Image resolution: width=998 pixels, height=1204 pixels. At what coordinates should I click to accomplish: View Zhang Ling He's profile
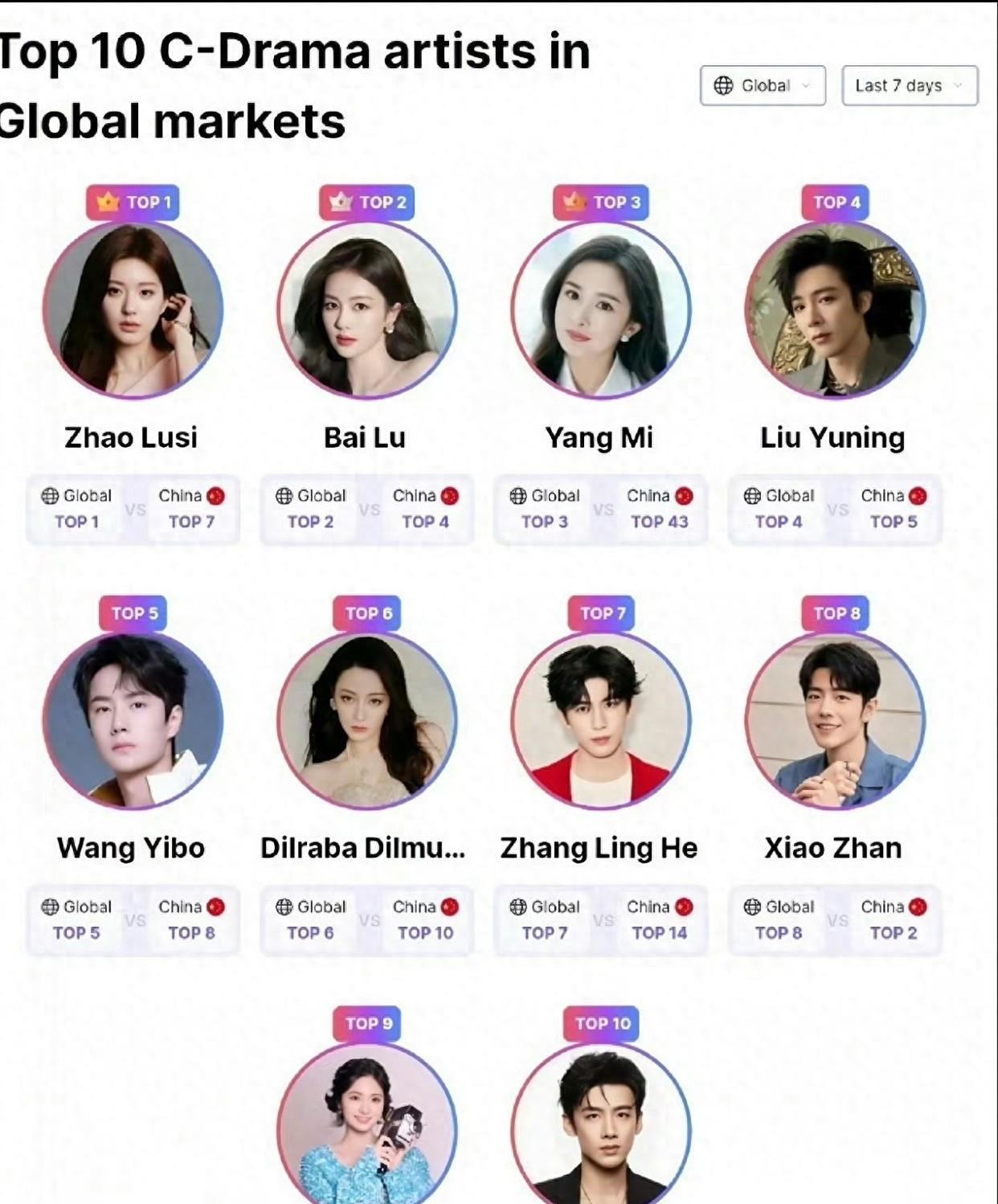pos(601,721)
